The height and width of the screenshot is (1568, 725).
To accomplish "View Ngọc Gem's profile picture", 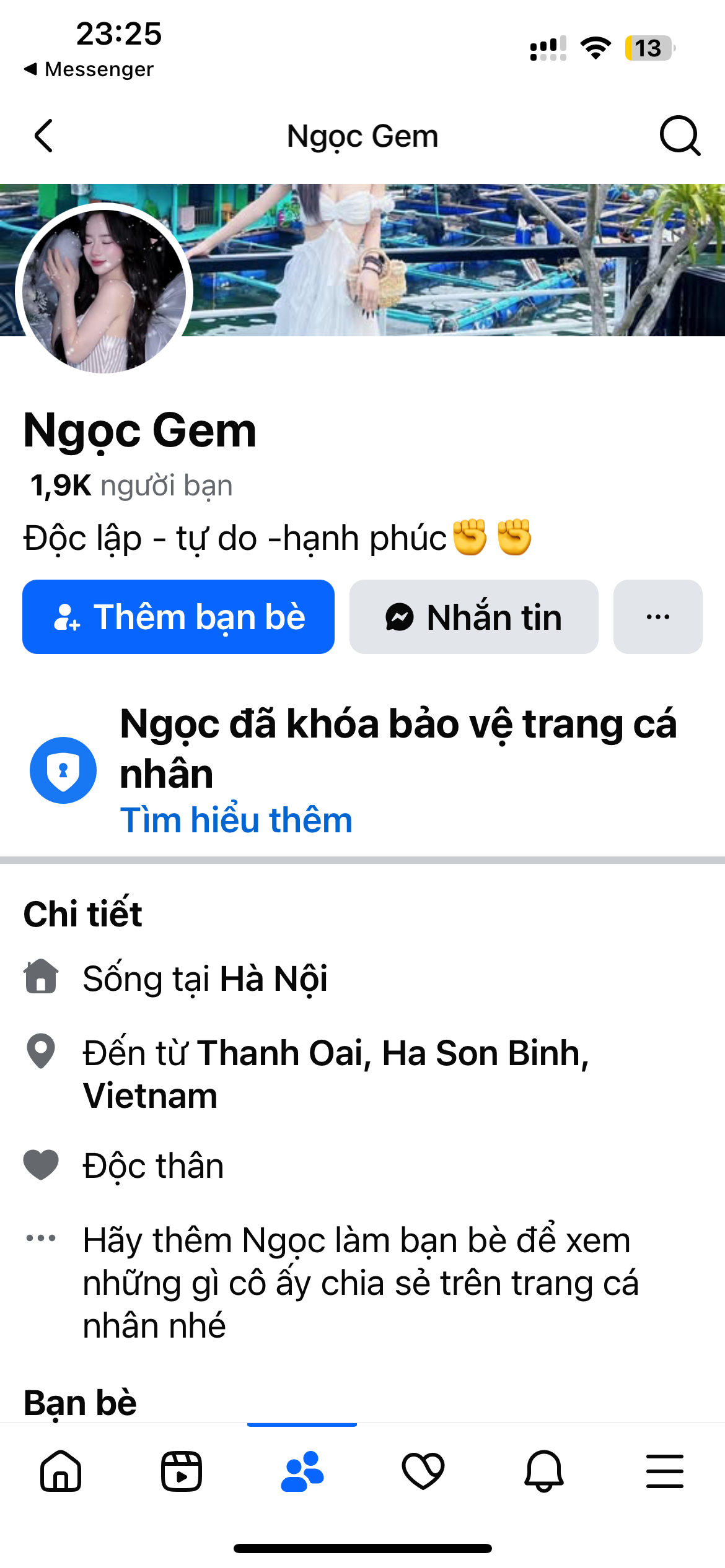I will (104, 291).
